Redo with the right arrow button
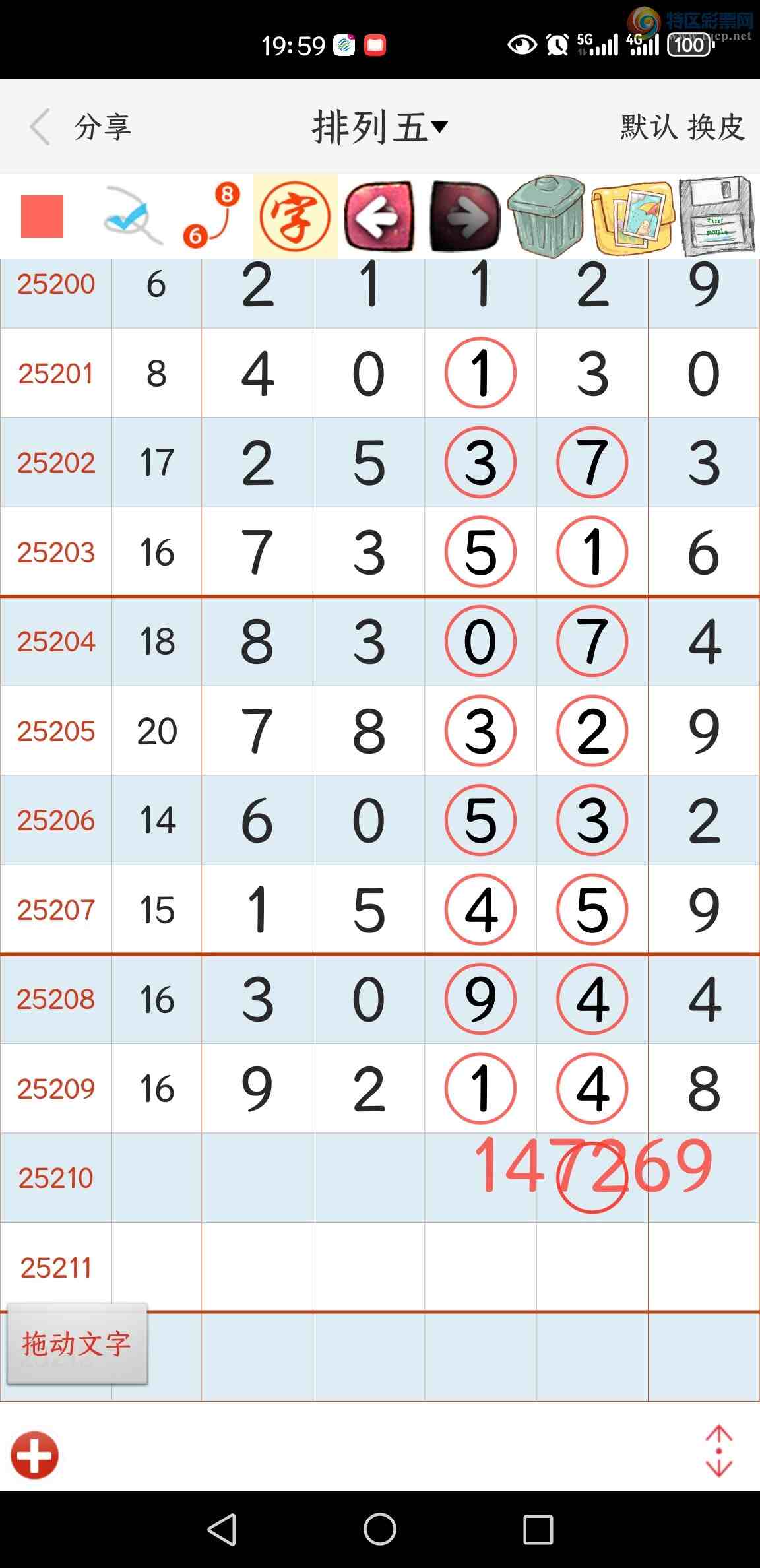The width and height of the screenshot is (760, 1568). [465, 216]
